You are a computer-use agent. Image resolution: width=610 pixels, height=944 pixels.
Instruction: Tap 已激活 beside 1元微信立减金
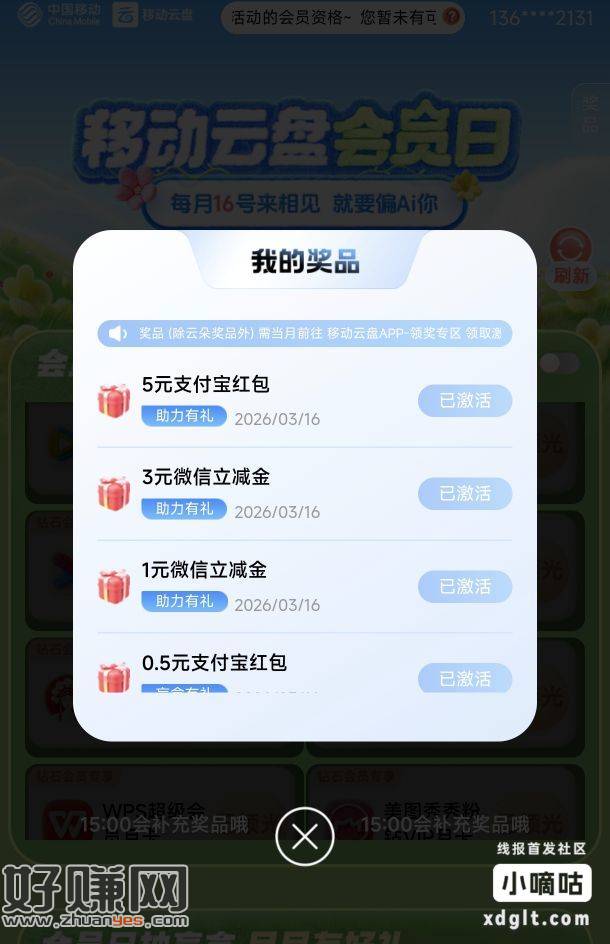[465, 587]
